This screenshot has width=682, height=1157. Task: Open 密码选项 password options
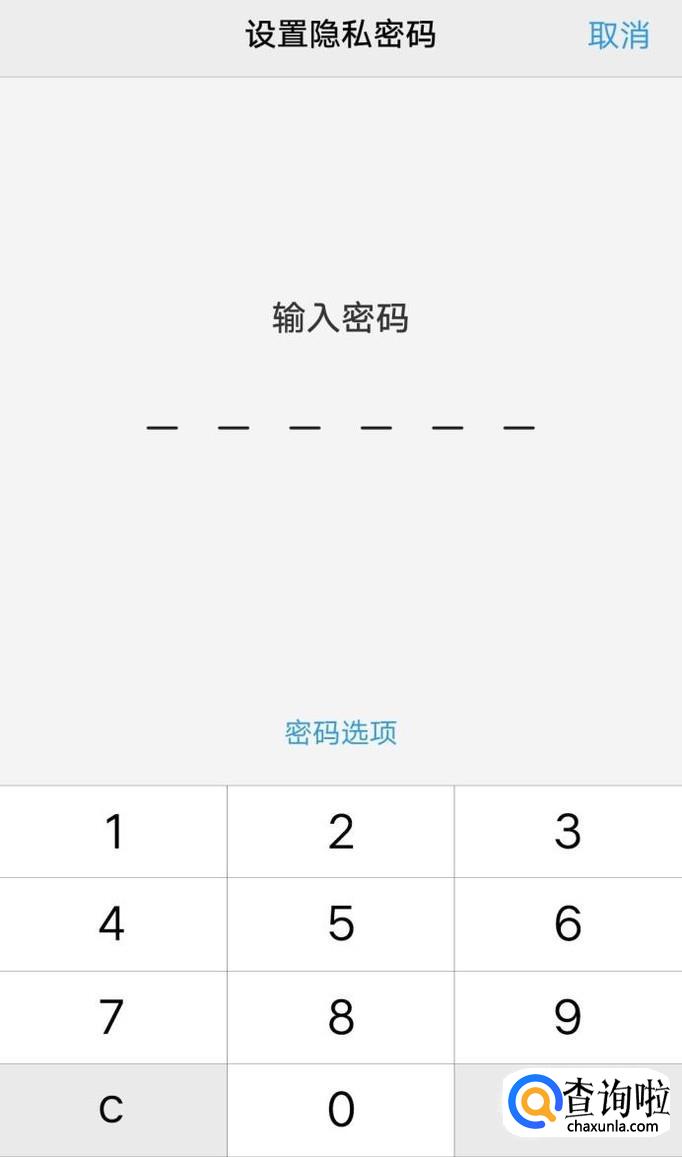(x=341, y=733)
